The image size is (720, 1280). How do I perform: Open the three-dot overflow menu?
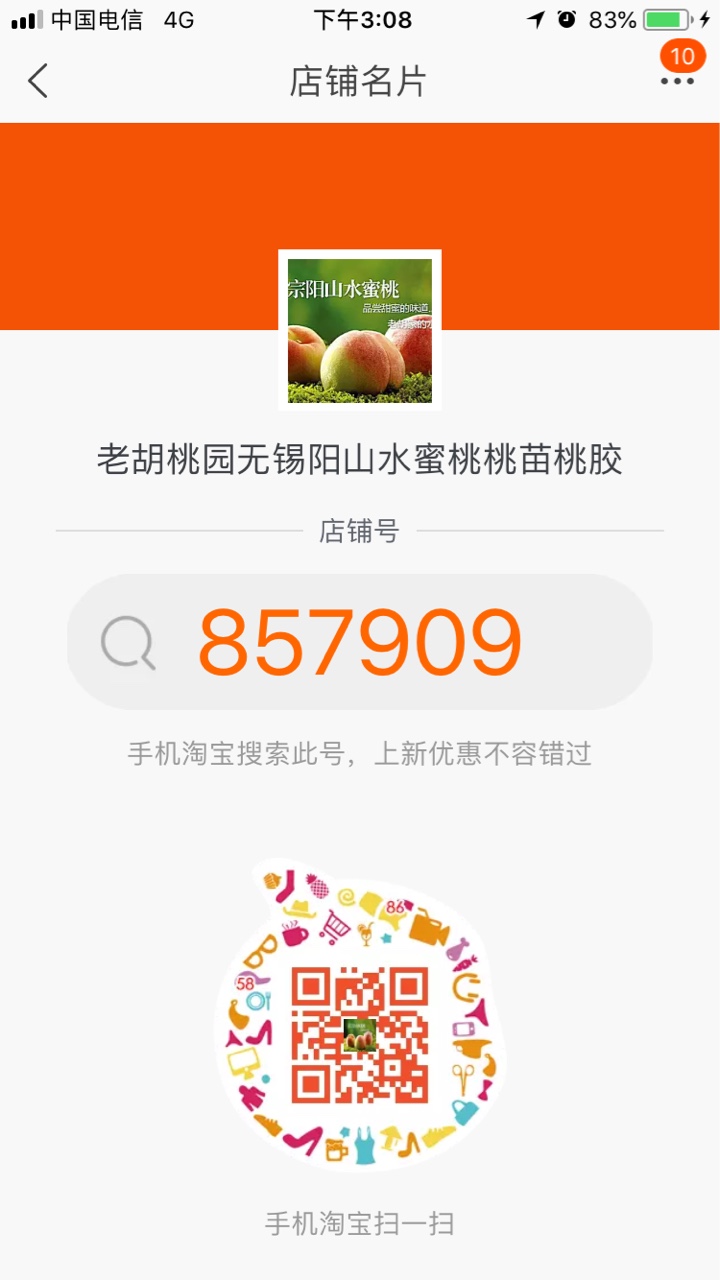point(677,81)
